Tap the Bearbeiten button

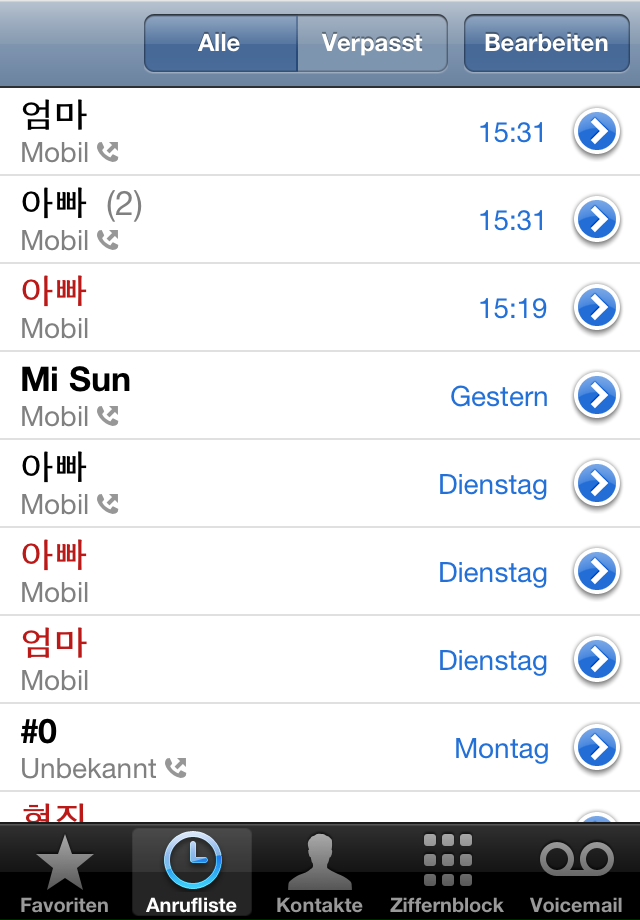[546, 43]
